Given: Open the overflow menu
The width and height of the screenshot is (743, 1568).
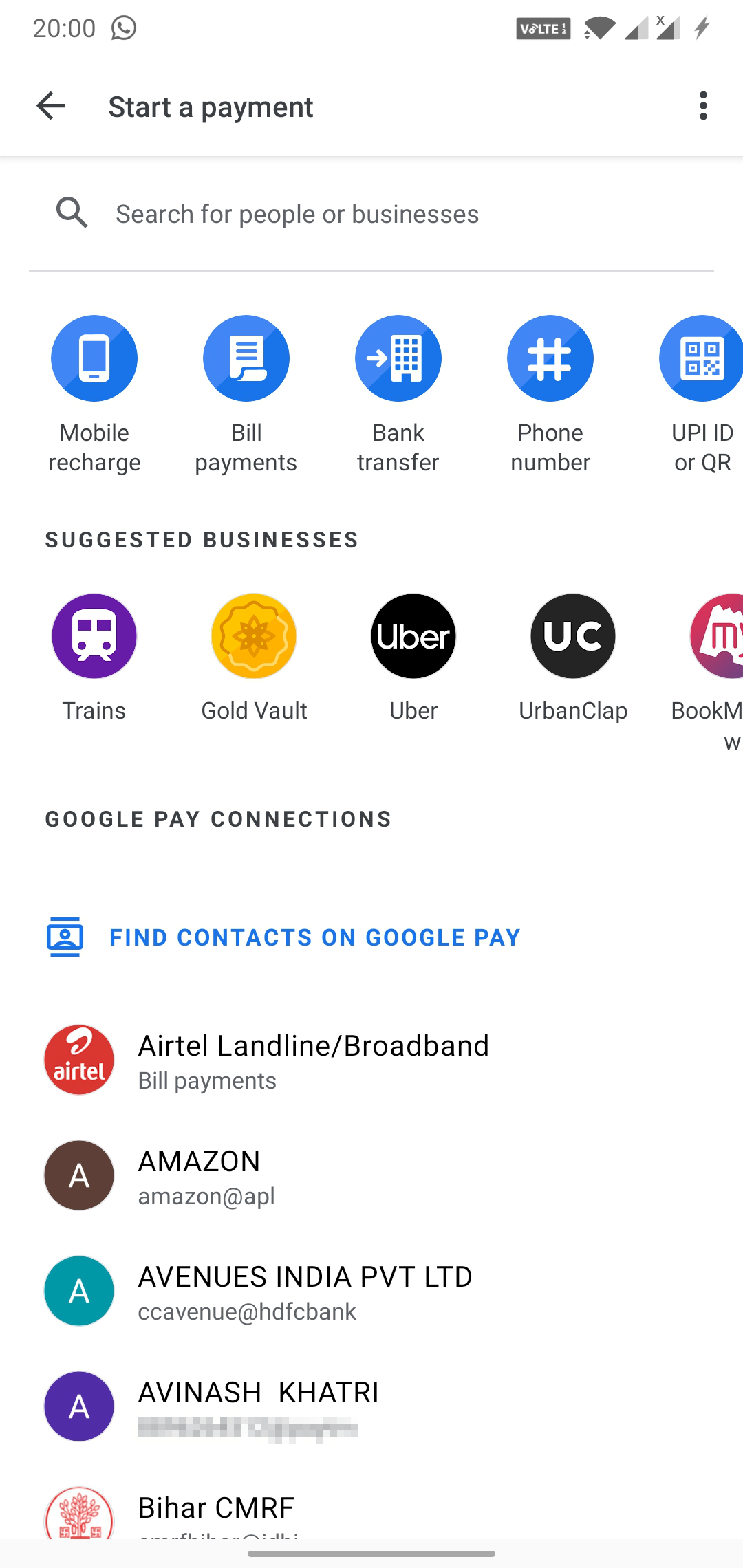Looking at the screenshot, I should tap(702, 107).
